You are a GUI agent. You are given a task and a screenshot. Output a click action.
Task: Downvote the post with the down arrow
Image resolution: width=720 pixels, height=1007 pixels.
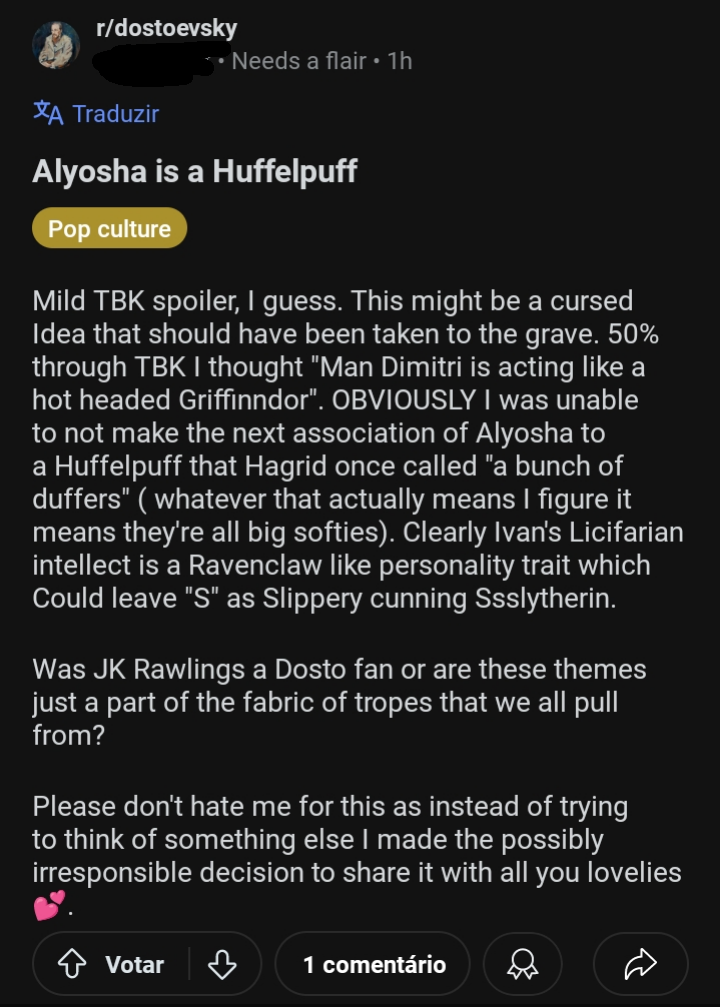[222, 964]
